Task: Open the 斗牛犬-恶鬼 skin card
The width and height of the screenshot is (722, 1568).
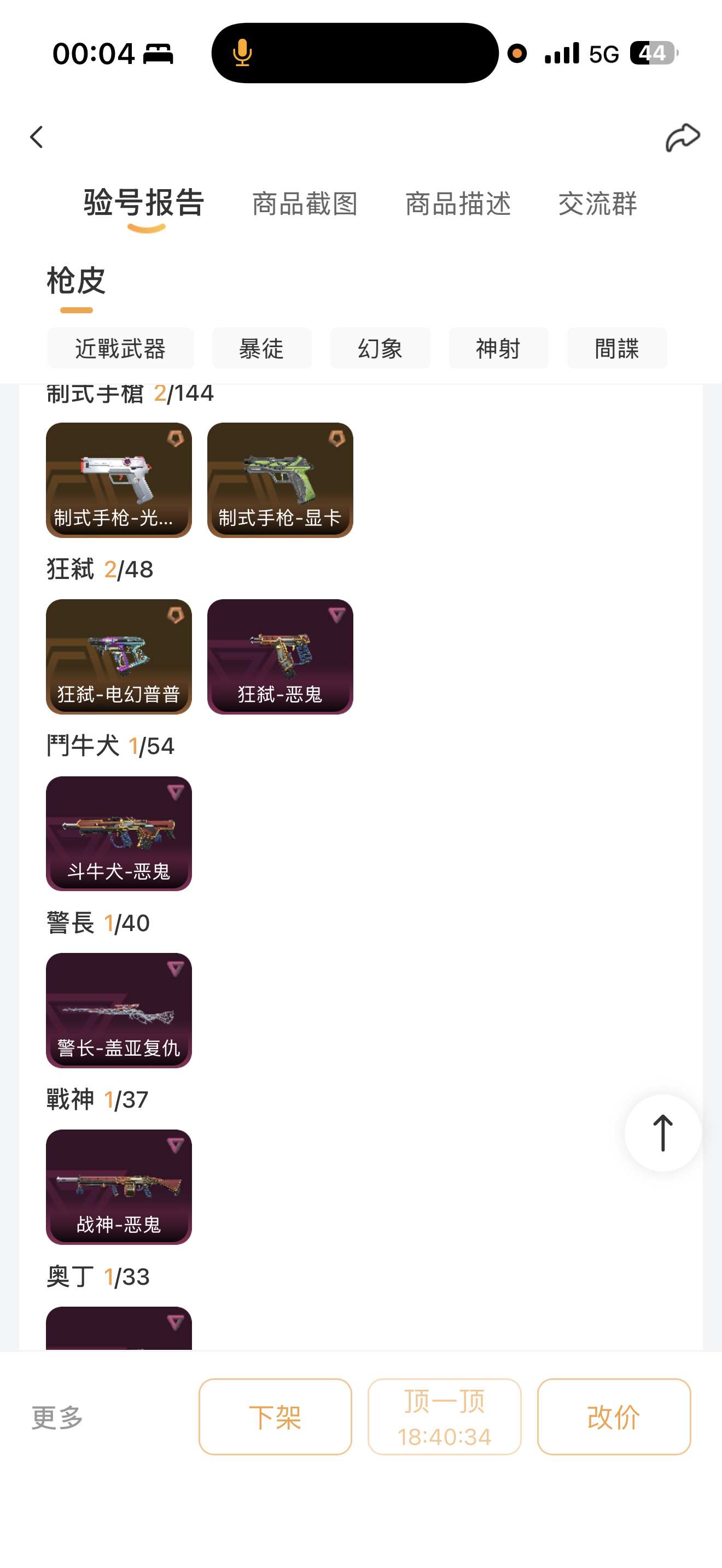Action: [119, 833]
